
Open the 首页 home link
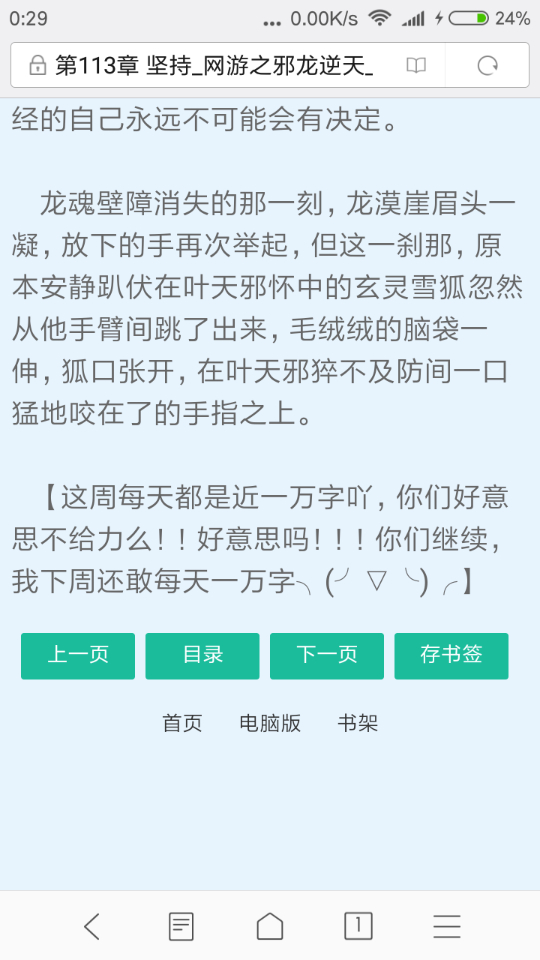(182, 723)
